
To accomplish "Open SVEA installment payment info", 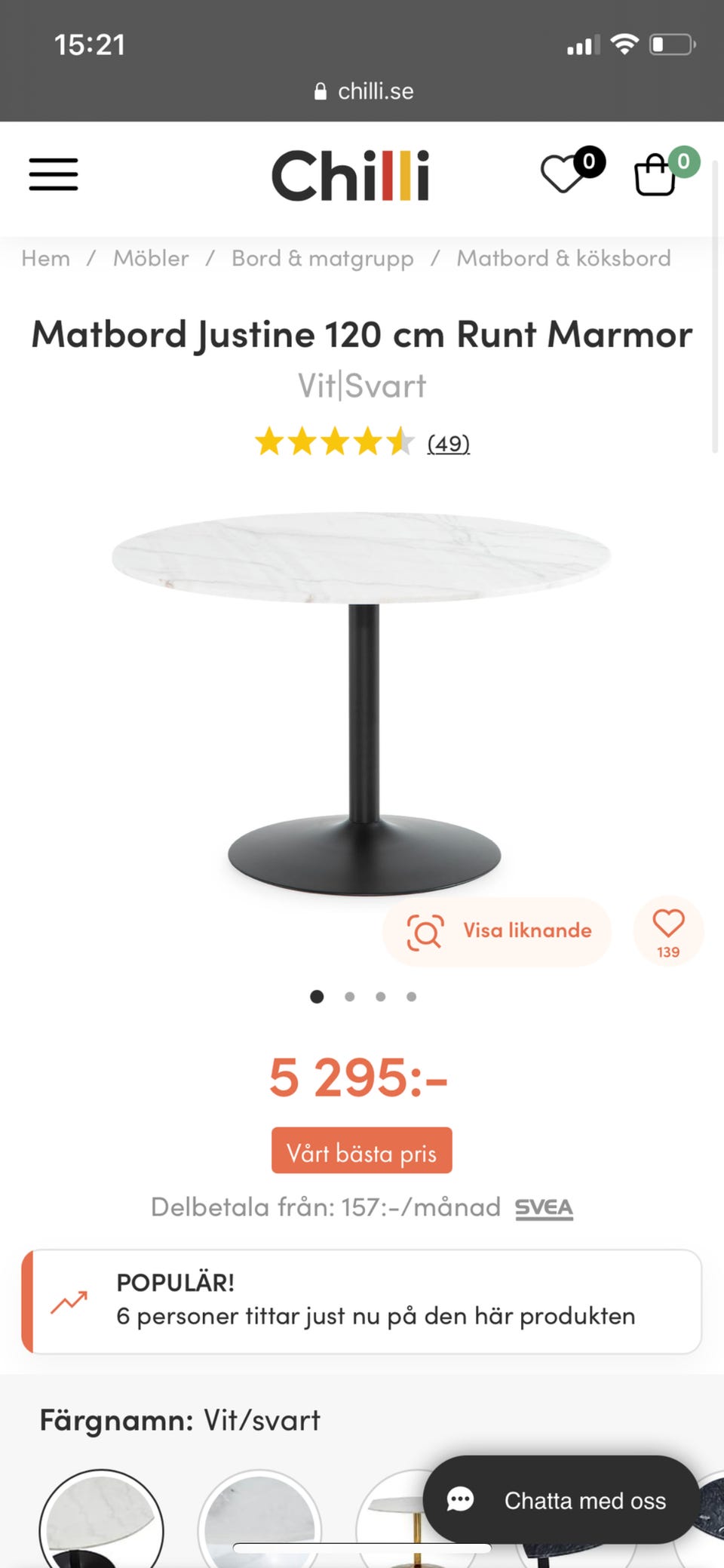I will (x=544, y=1208).
